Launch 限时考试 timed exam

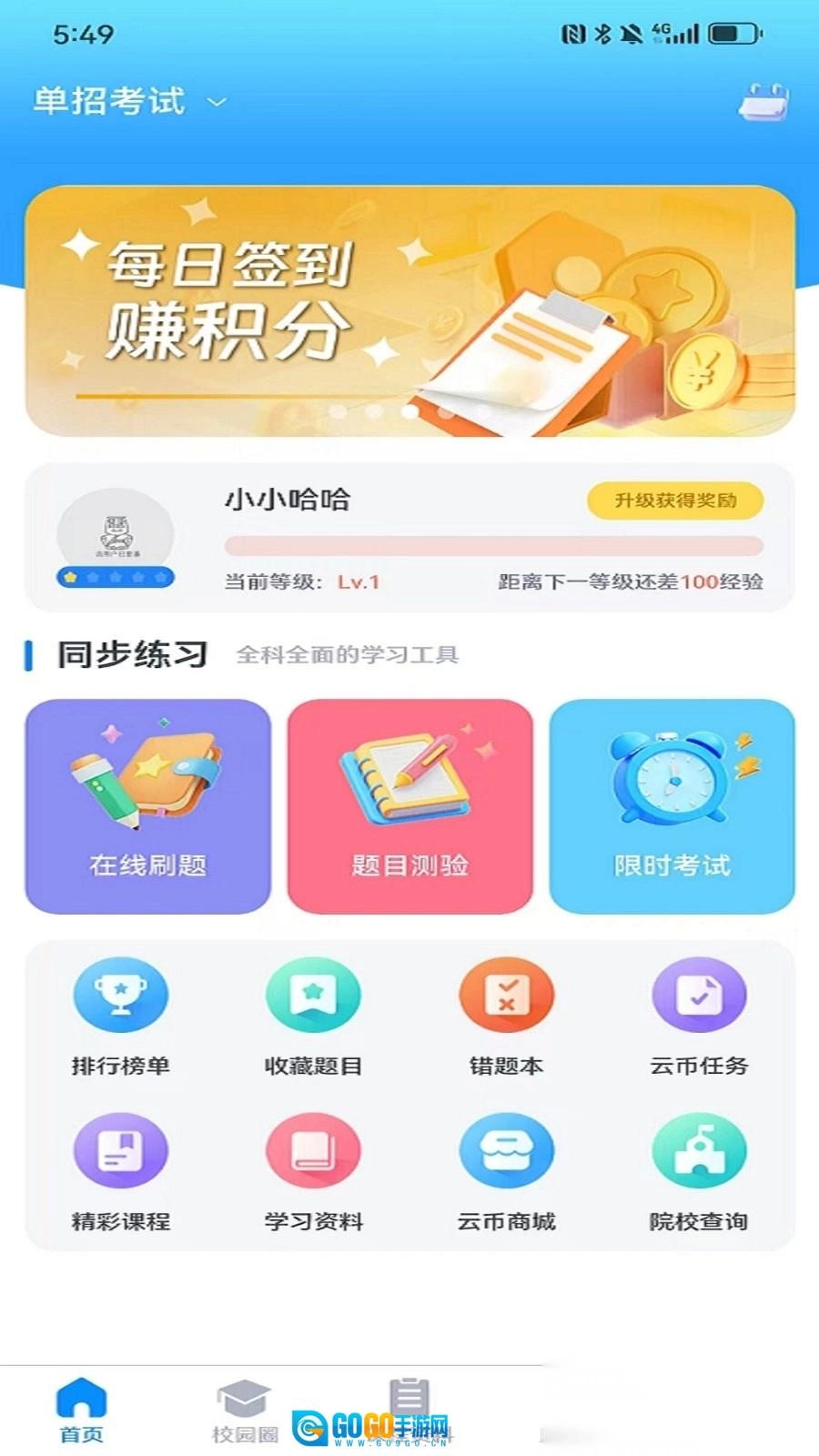(672, 806)
